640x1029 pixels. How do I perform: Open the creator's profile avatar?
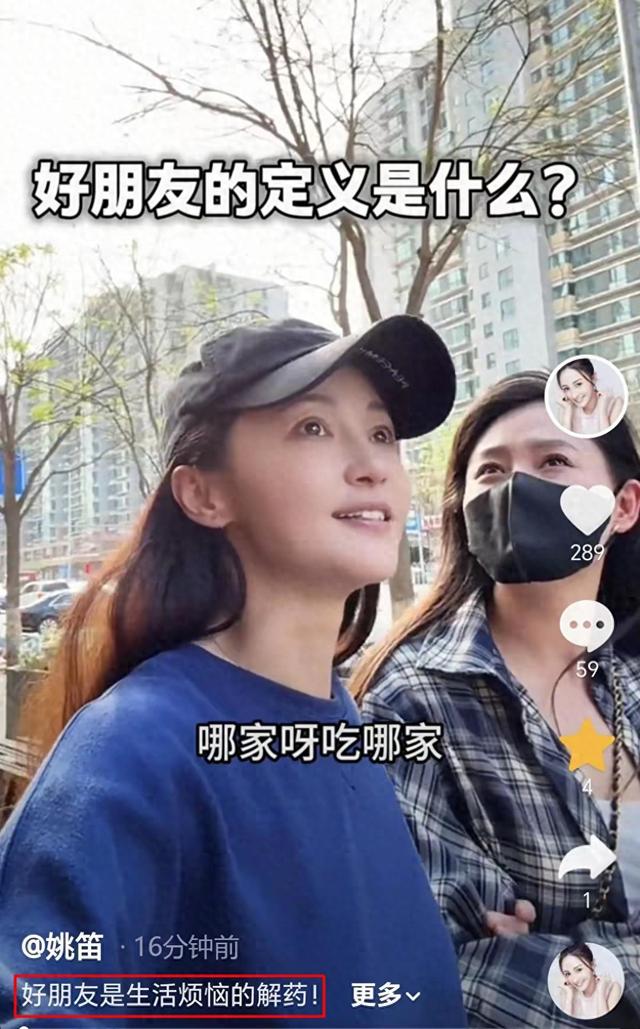(x=586, y=397)
